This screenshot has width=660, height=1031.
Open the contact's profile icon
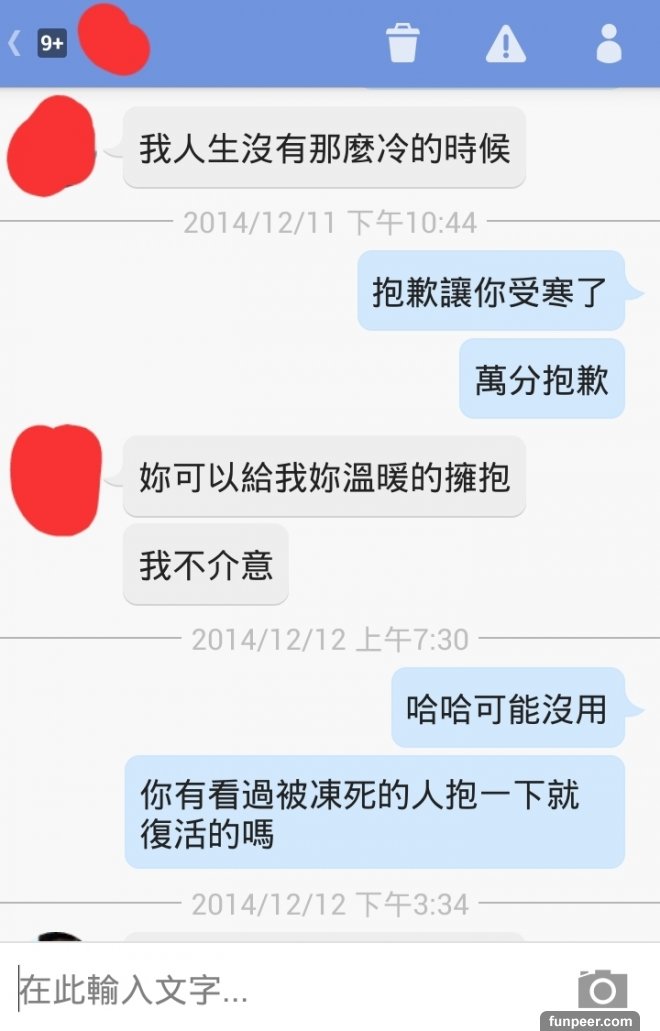608,43
